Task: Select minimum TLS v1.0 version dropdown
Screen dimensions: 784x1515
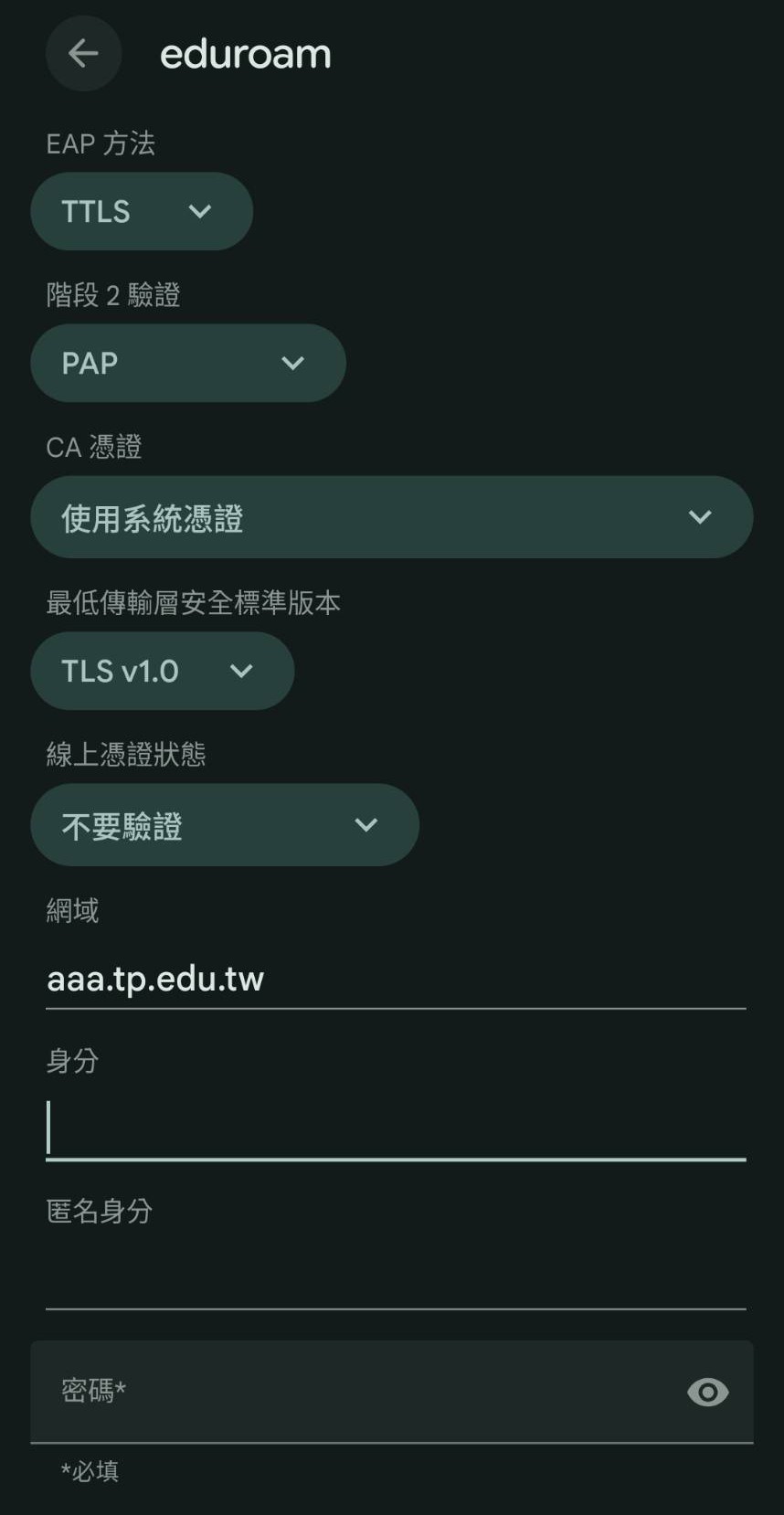Action: point(162,671)
